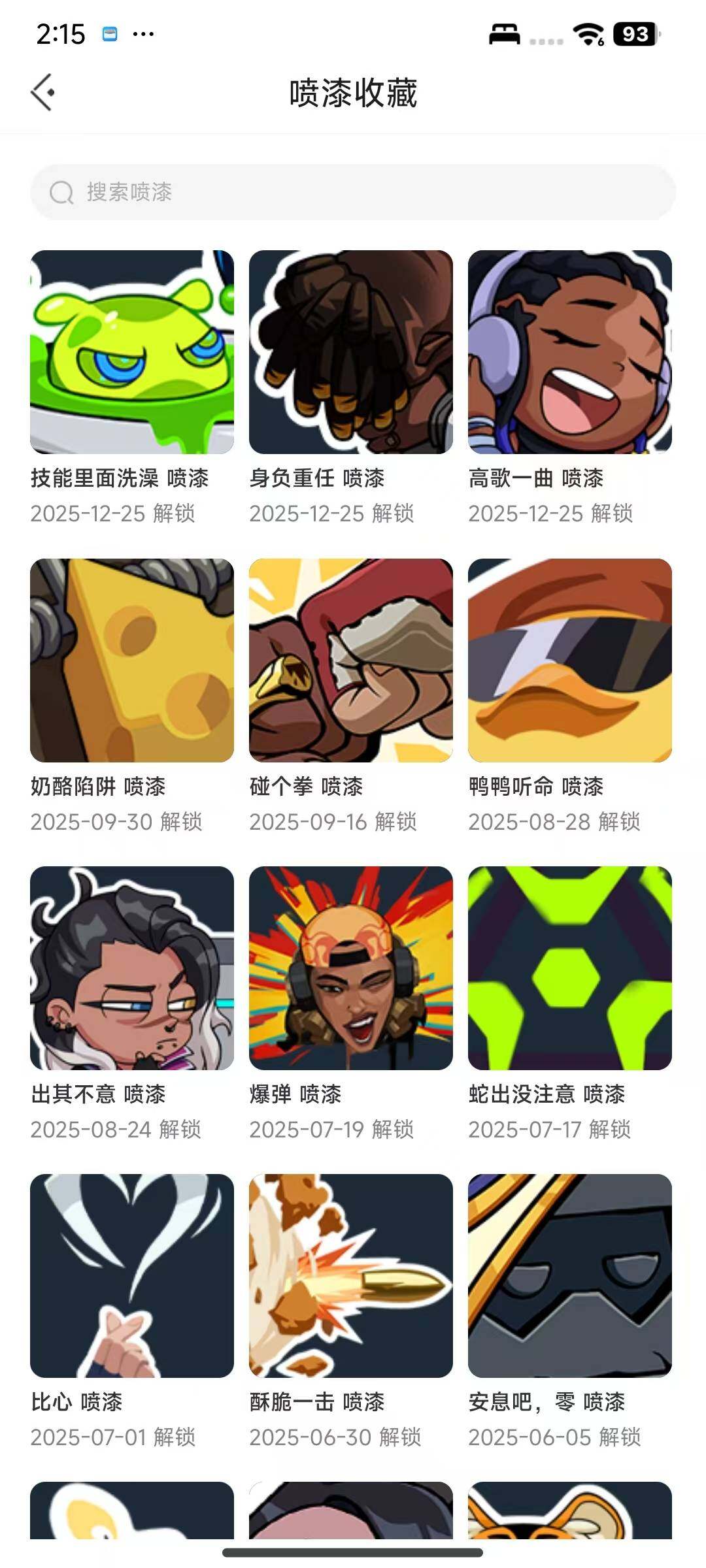Image resolution: width=706 pixels, height=1568 pixels.
Task: Tap the 搜索喷漆 search field
Action: 353,192
